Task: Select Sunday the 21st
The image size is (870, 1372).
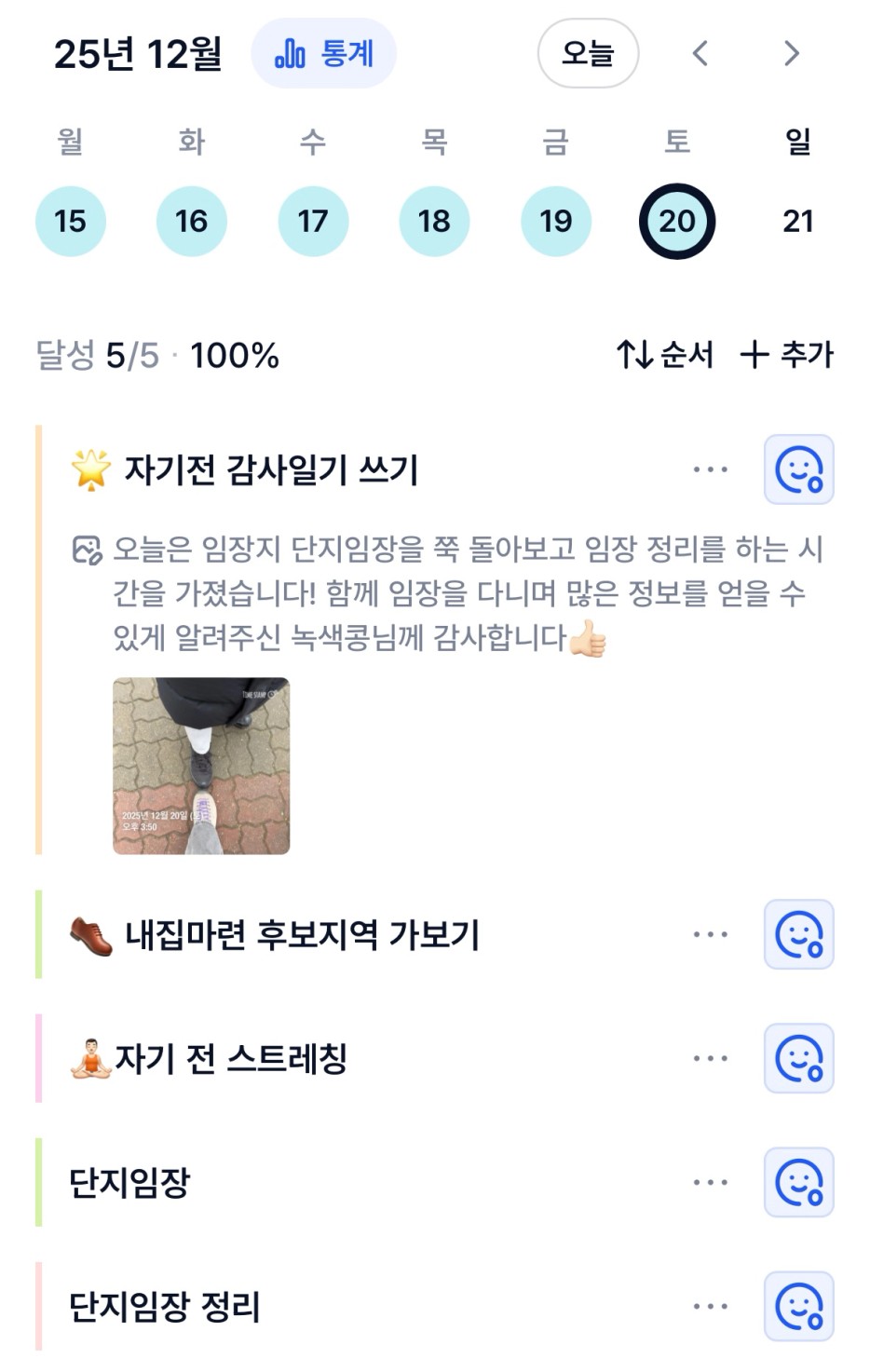Action: click(798, 222)
